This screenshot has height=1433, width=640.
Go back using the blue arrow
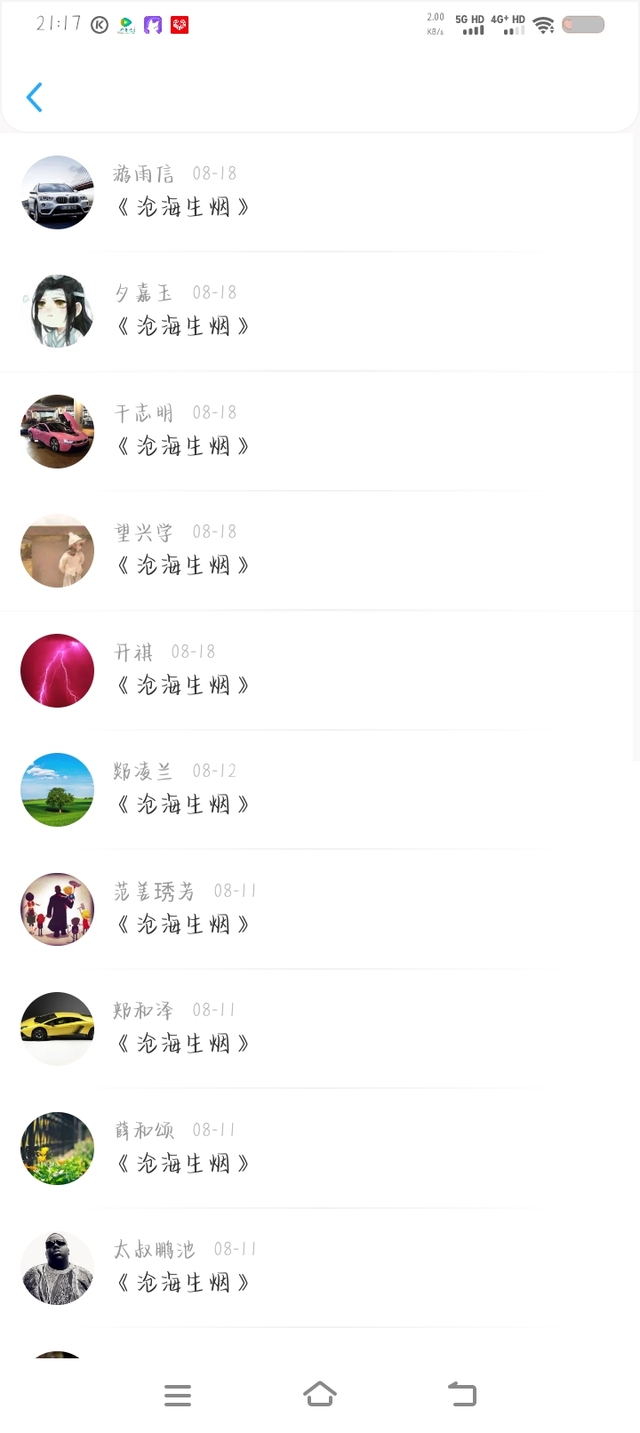click(34, 97)
